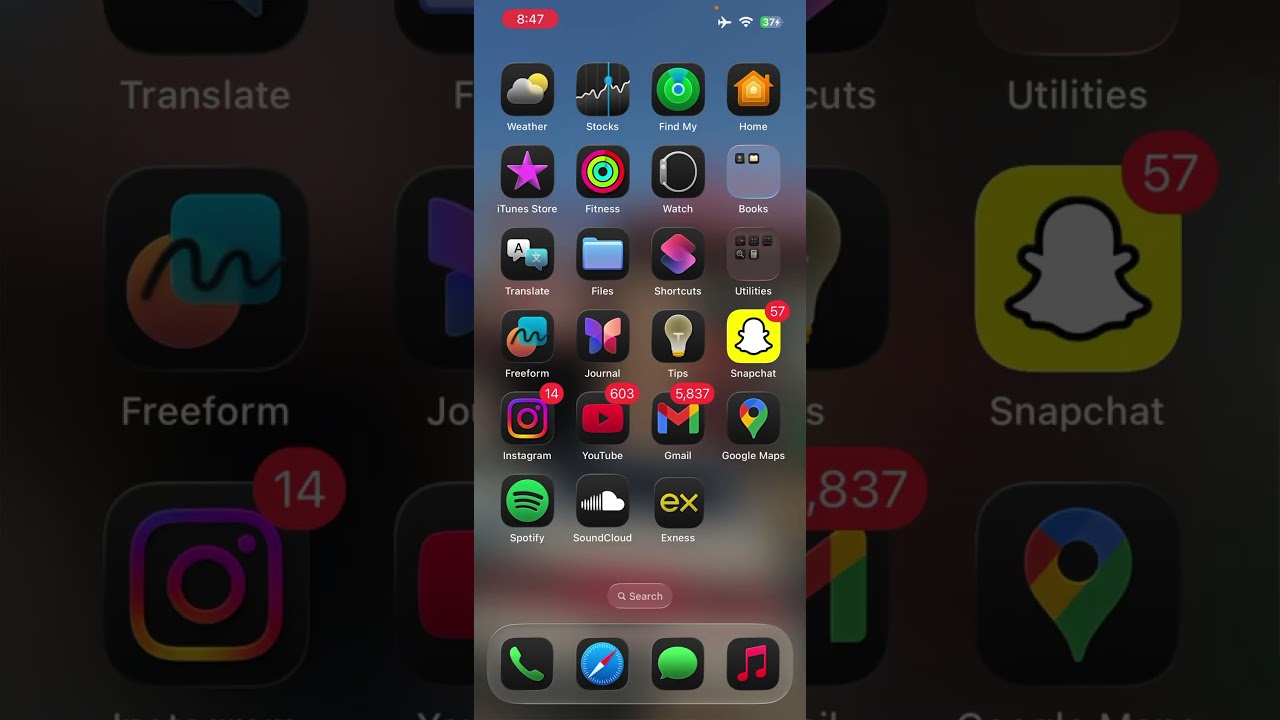Open Snapchat with 57 notifications
The height and width of the screenshot is (720, 1280).
(753, 336)
